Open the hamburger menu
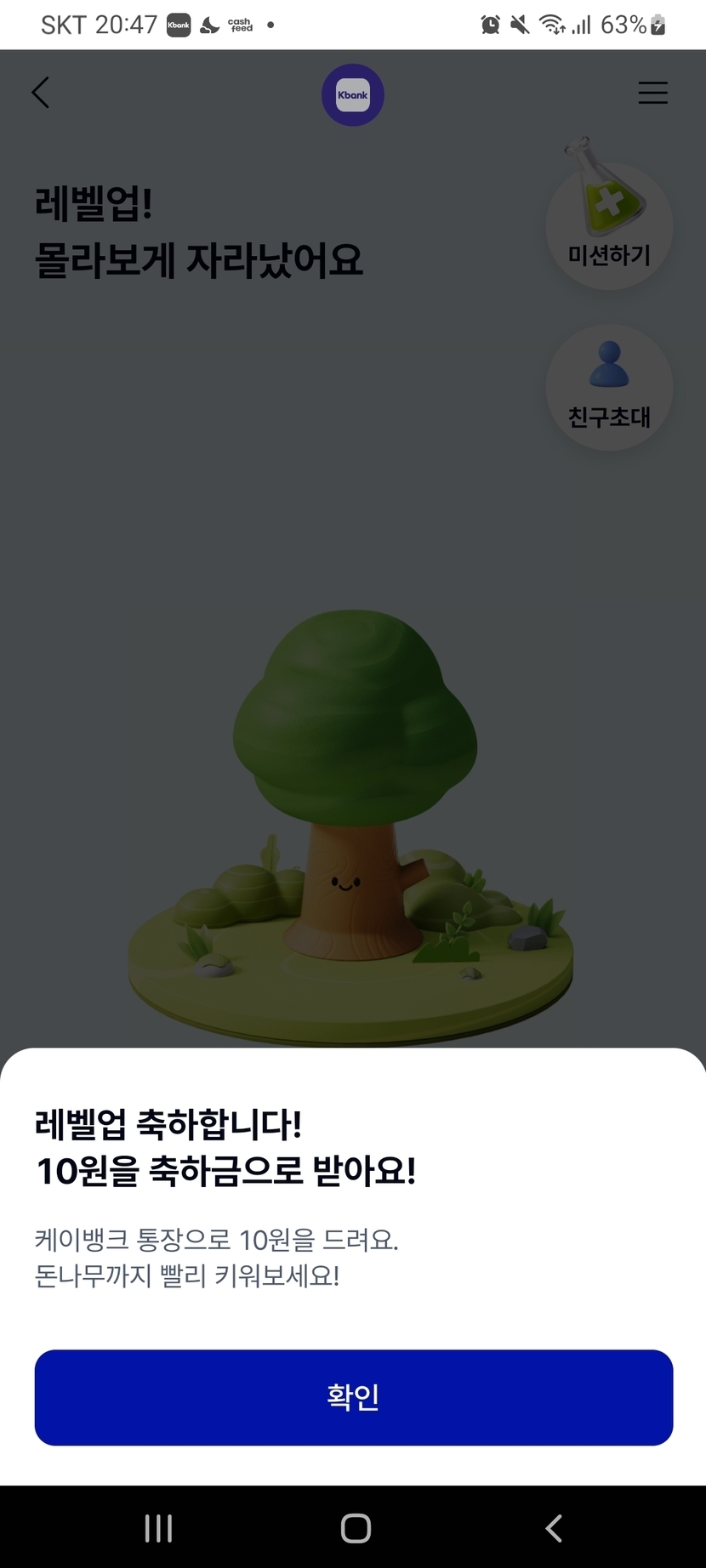 [652, 93]
